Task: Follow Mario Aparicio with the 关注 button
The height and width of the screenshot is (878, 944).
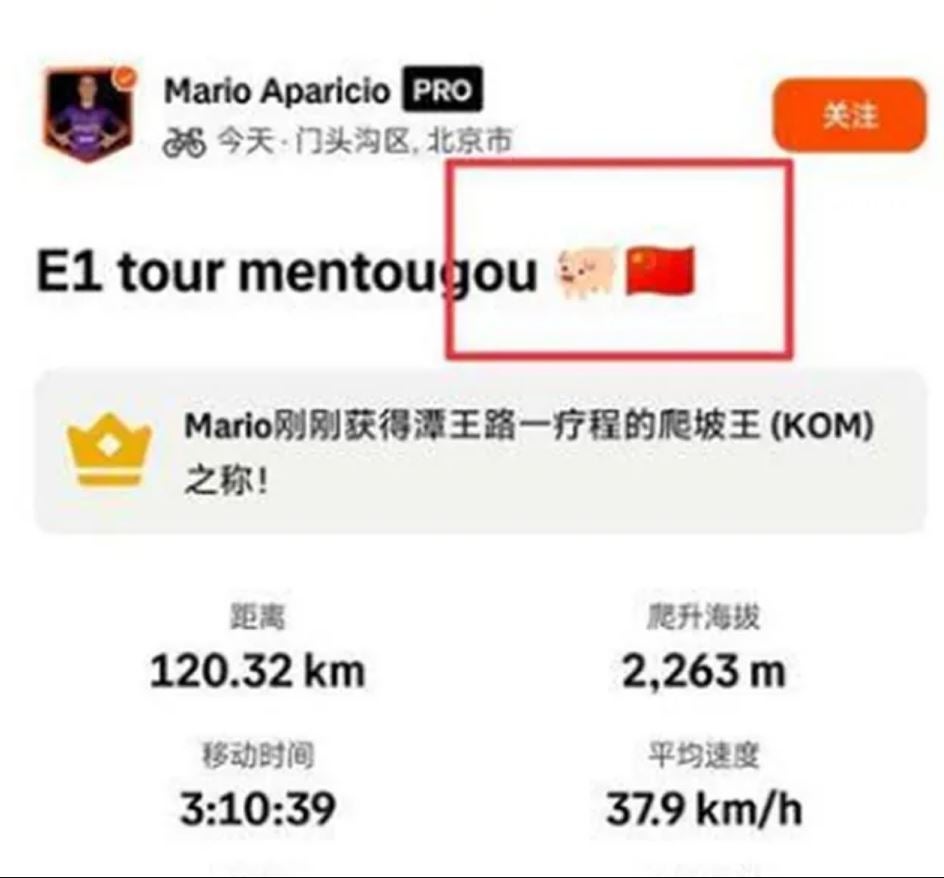Action: (x=849, y=116)
